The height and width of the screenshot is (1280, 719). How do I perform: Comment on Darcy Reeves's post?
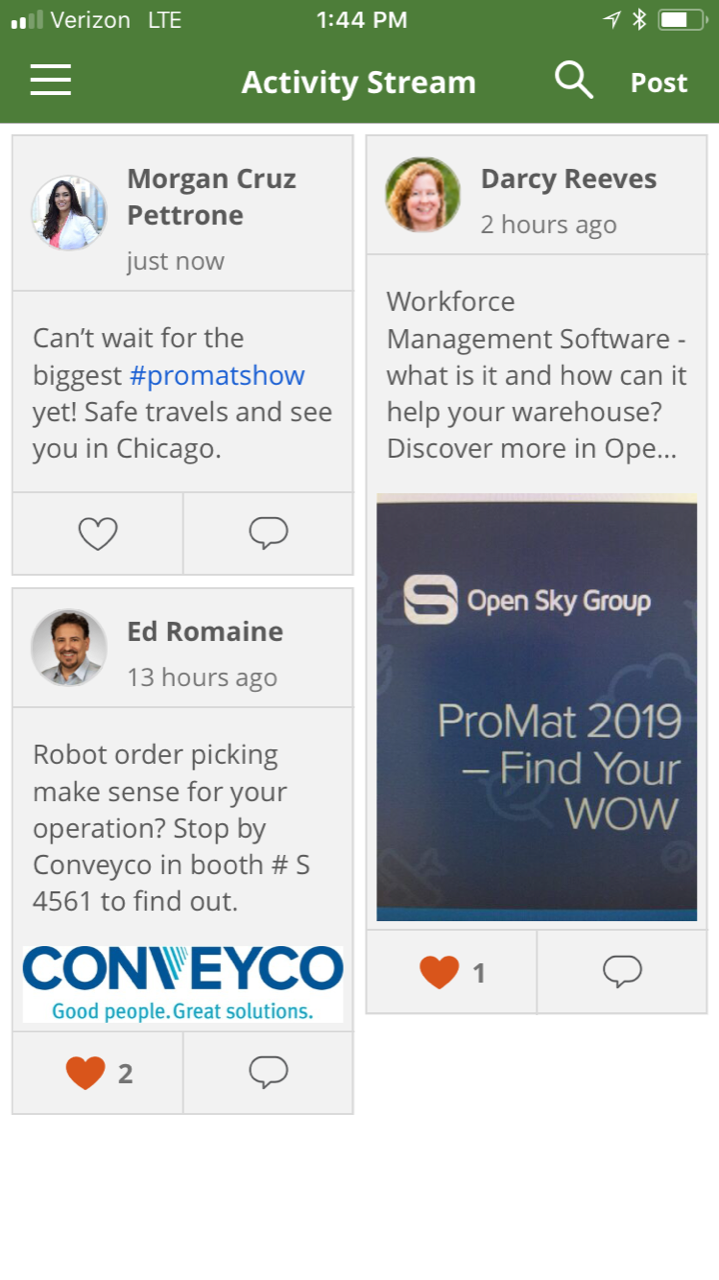(x=622, y=971)
